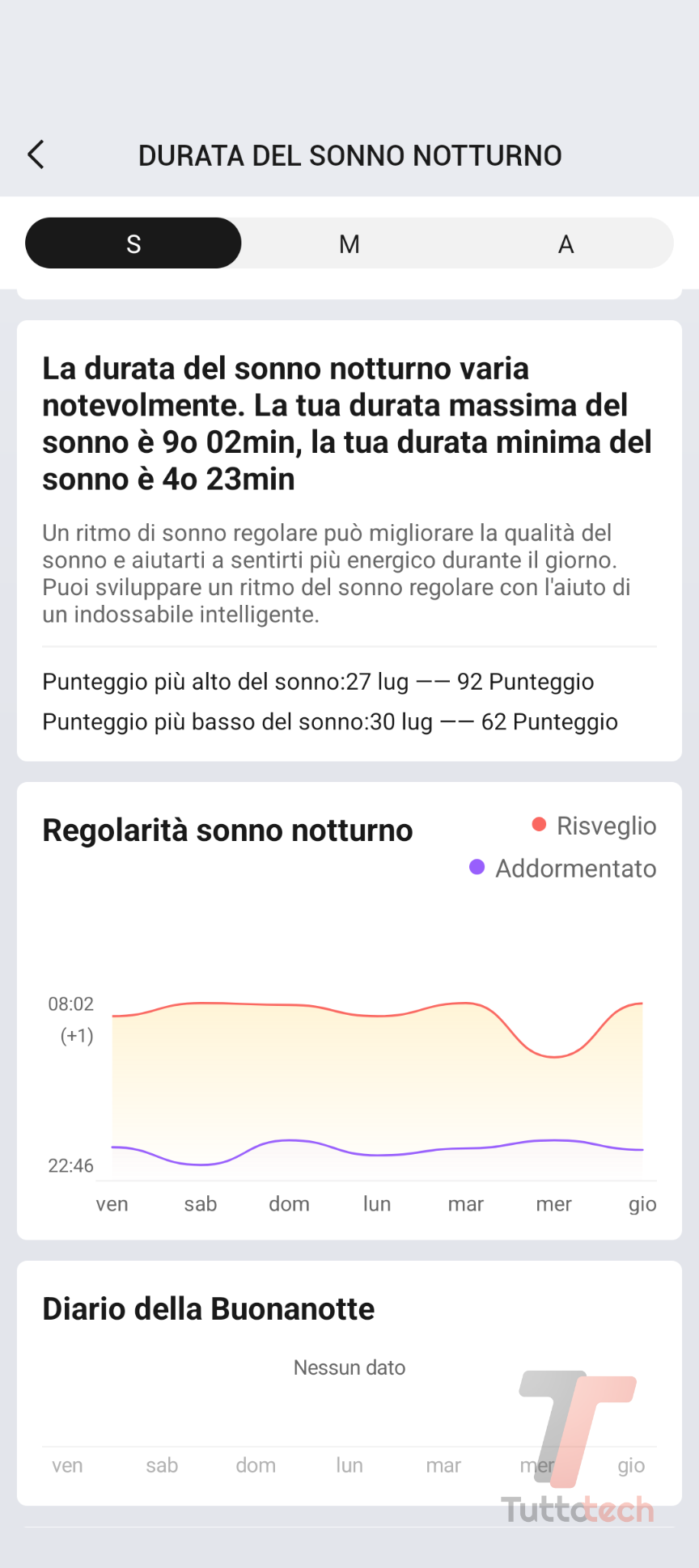Select the S weekly view tab

point(133,243)
